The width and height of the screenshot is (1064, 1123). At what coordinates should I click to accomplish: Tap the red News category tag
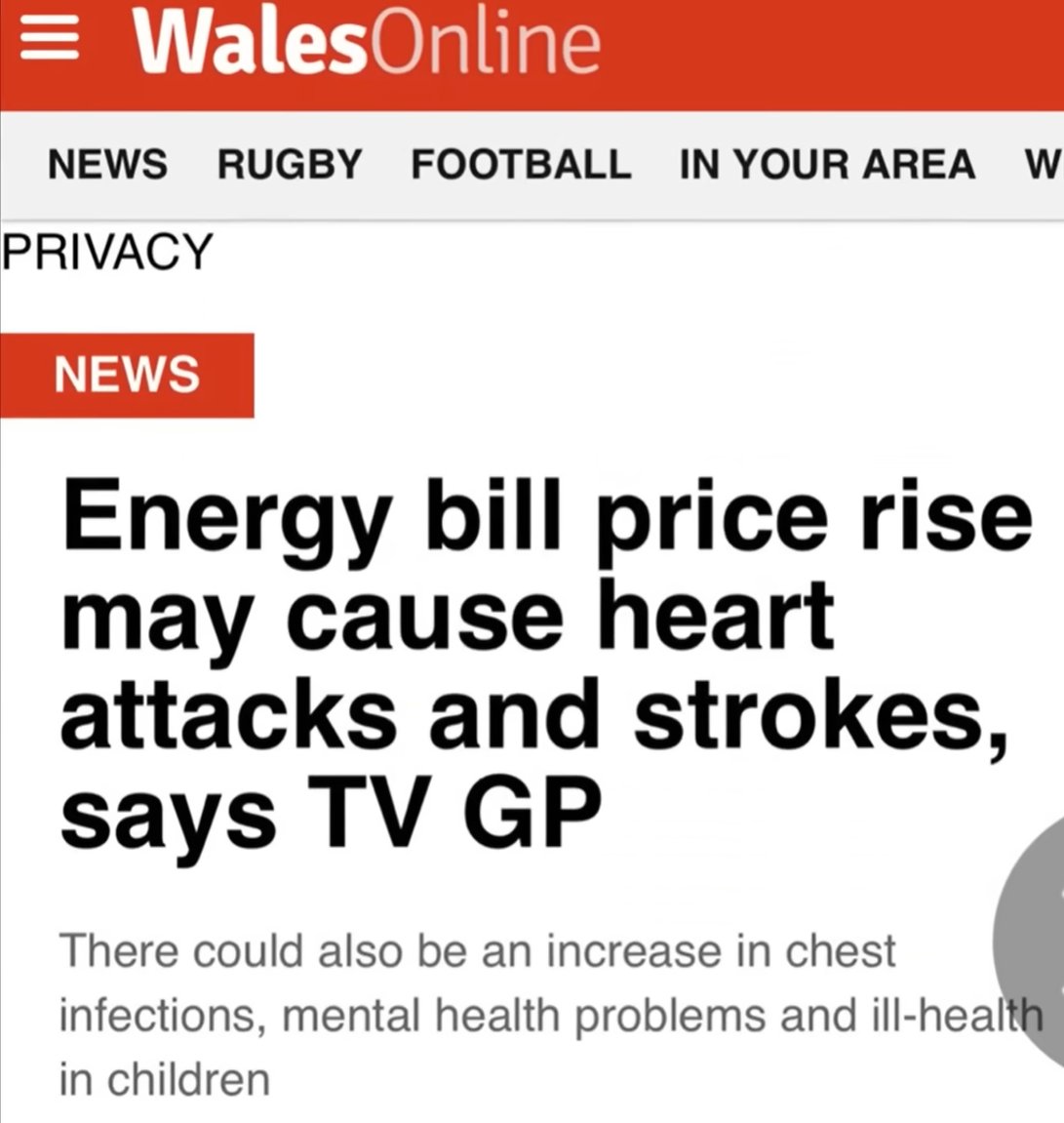[x=127, y=376]
